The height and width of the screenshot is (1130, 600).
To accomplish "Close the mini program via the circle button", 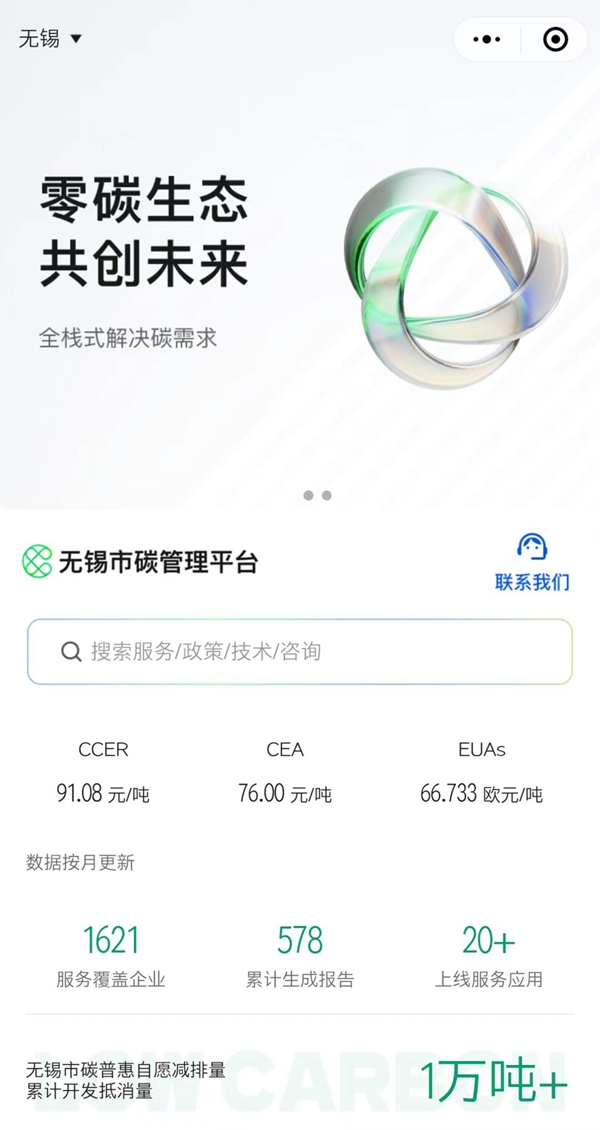I will click(555, 40).
